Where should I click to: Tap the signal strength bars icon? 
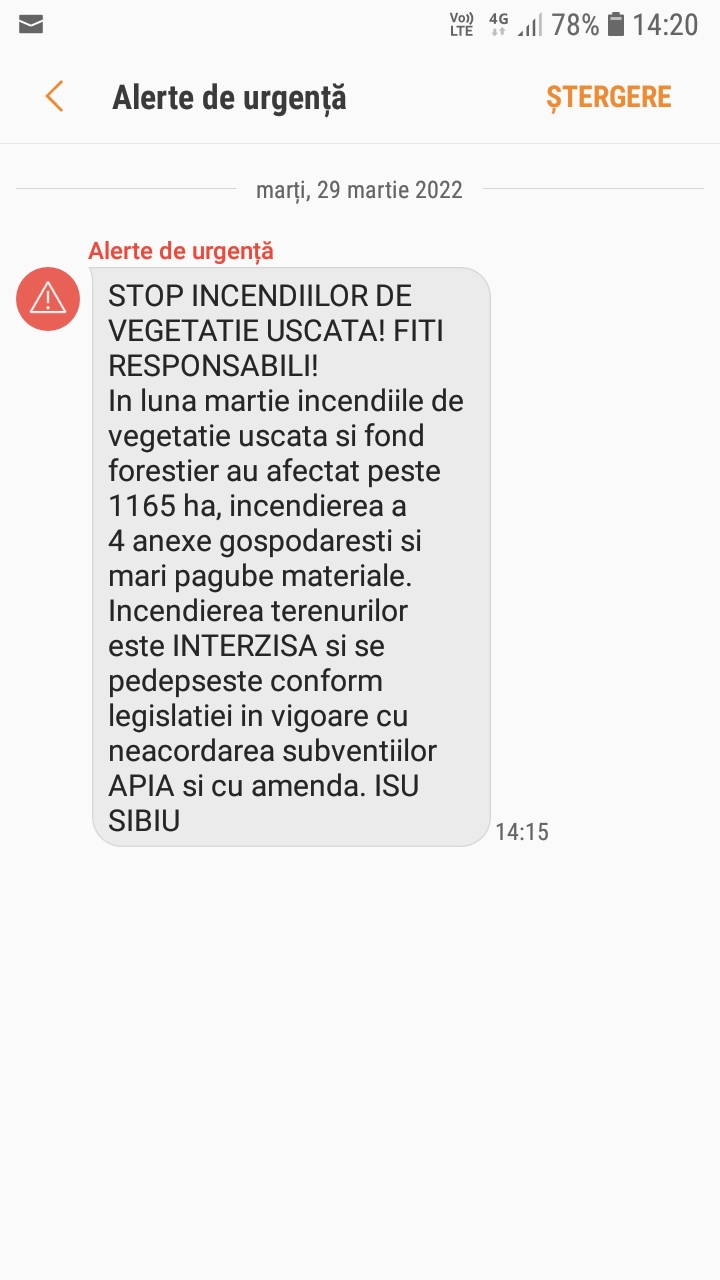[532, 25]
